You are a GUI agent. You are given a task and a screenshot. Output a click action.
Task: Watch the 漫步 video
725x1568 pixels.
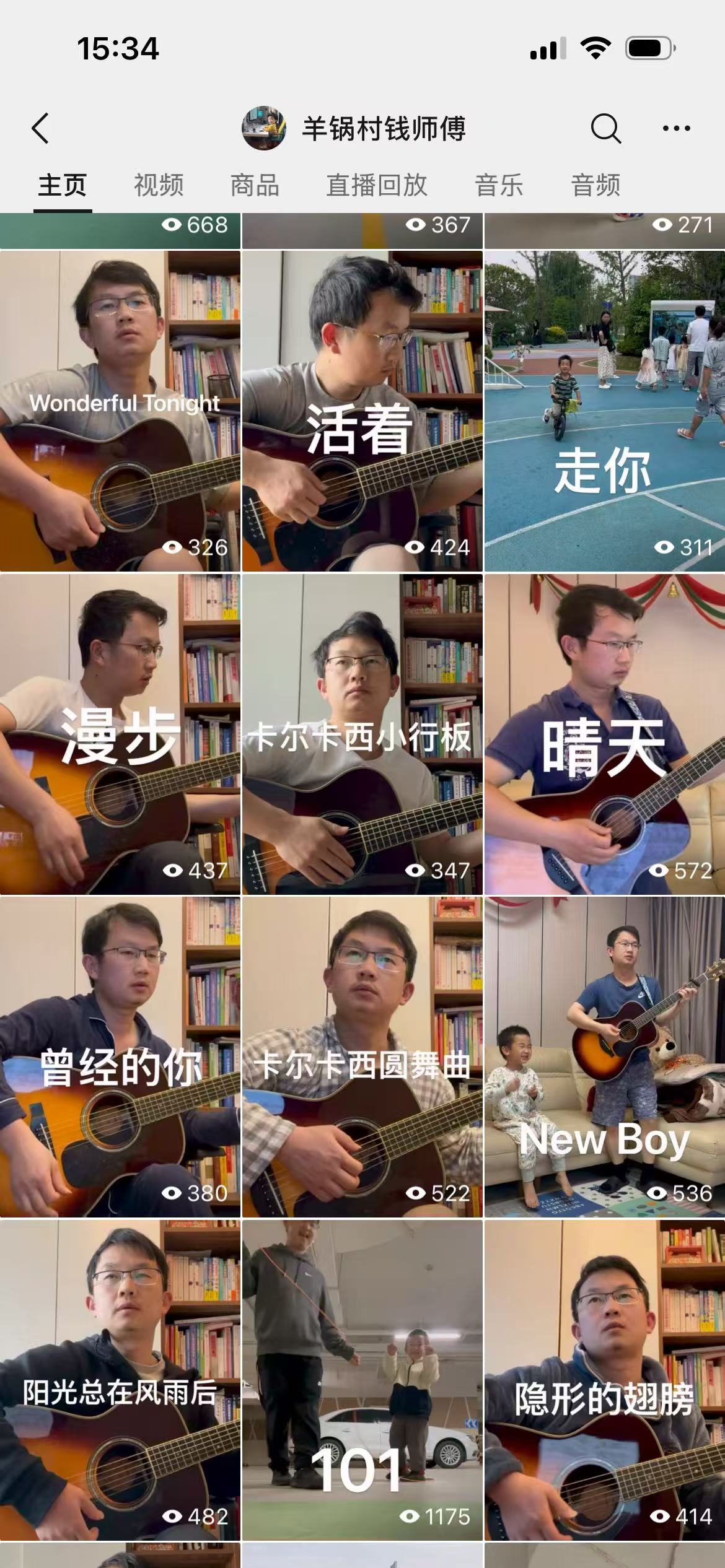coord(120,734)
